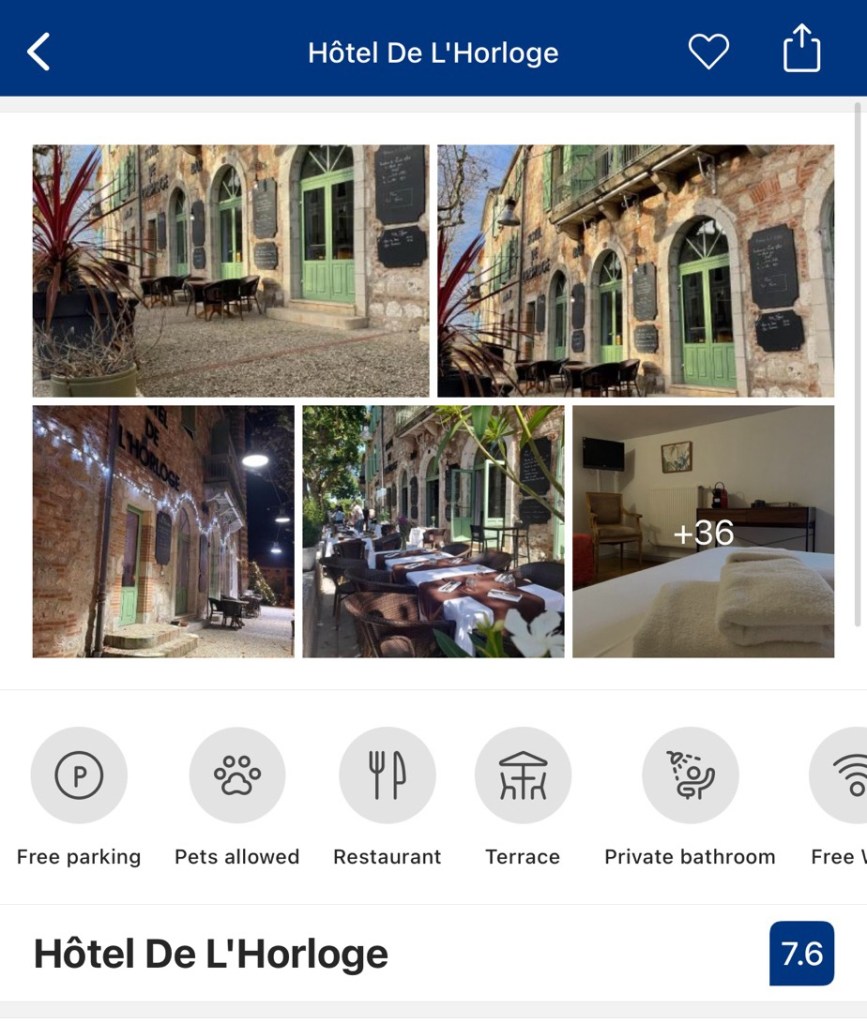Open the outdoor dining tables photo
Image resolution: width=867 pixels, height=1023 pixels.
coord(433,531)
